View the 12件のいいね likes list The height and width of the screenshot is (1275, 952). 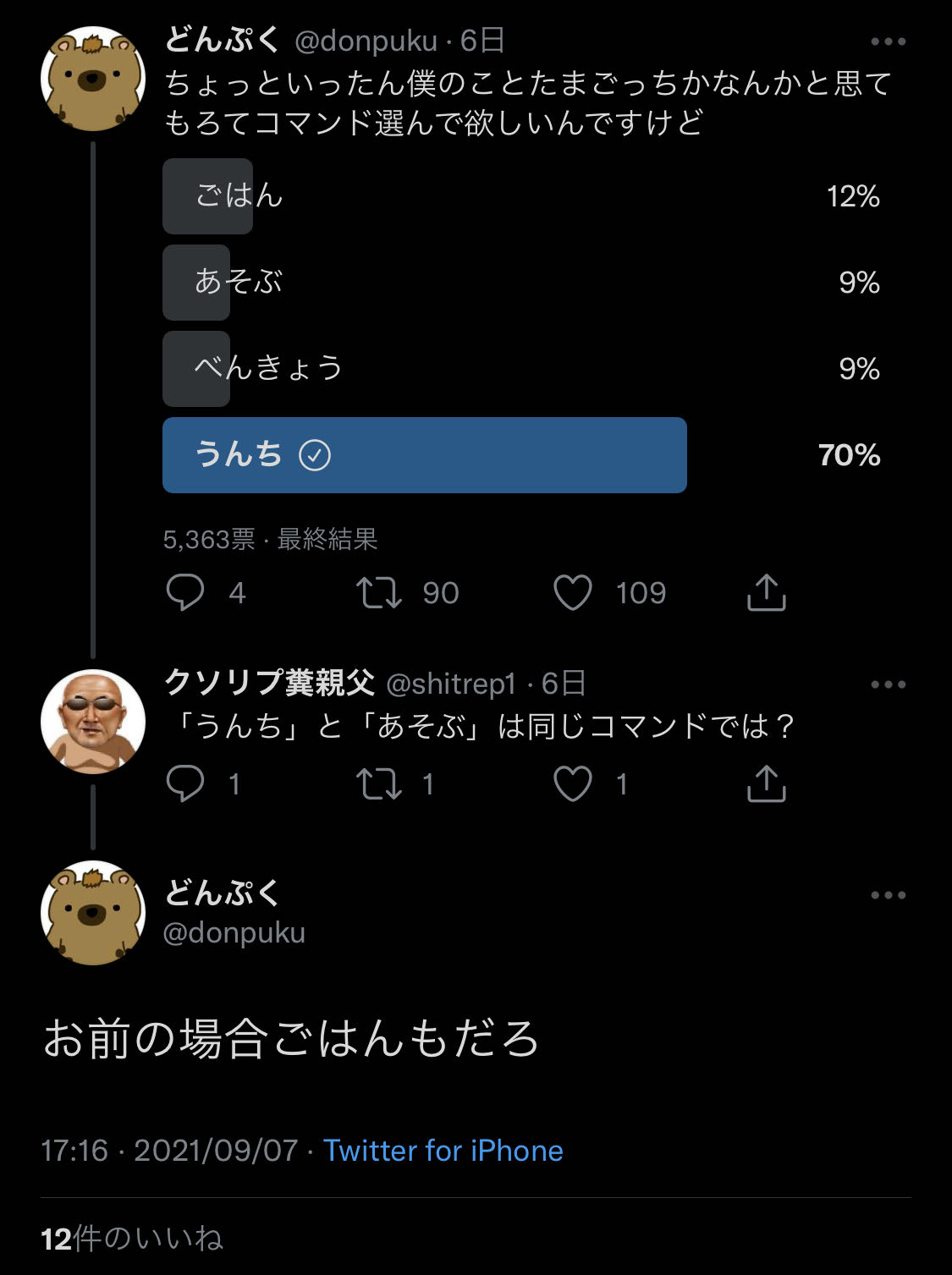click(132, 1239)
